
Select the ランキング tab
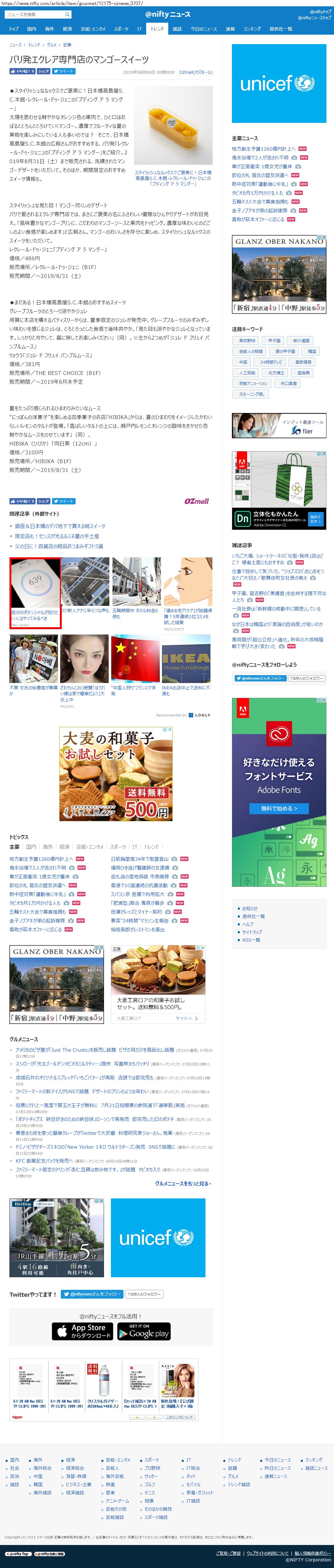pyautogui.click(x=252, y=29)
